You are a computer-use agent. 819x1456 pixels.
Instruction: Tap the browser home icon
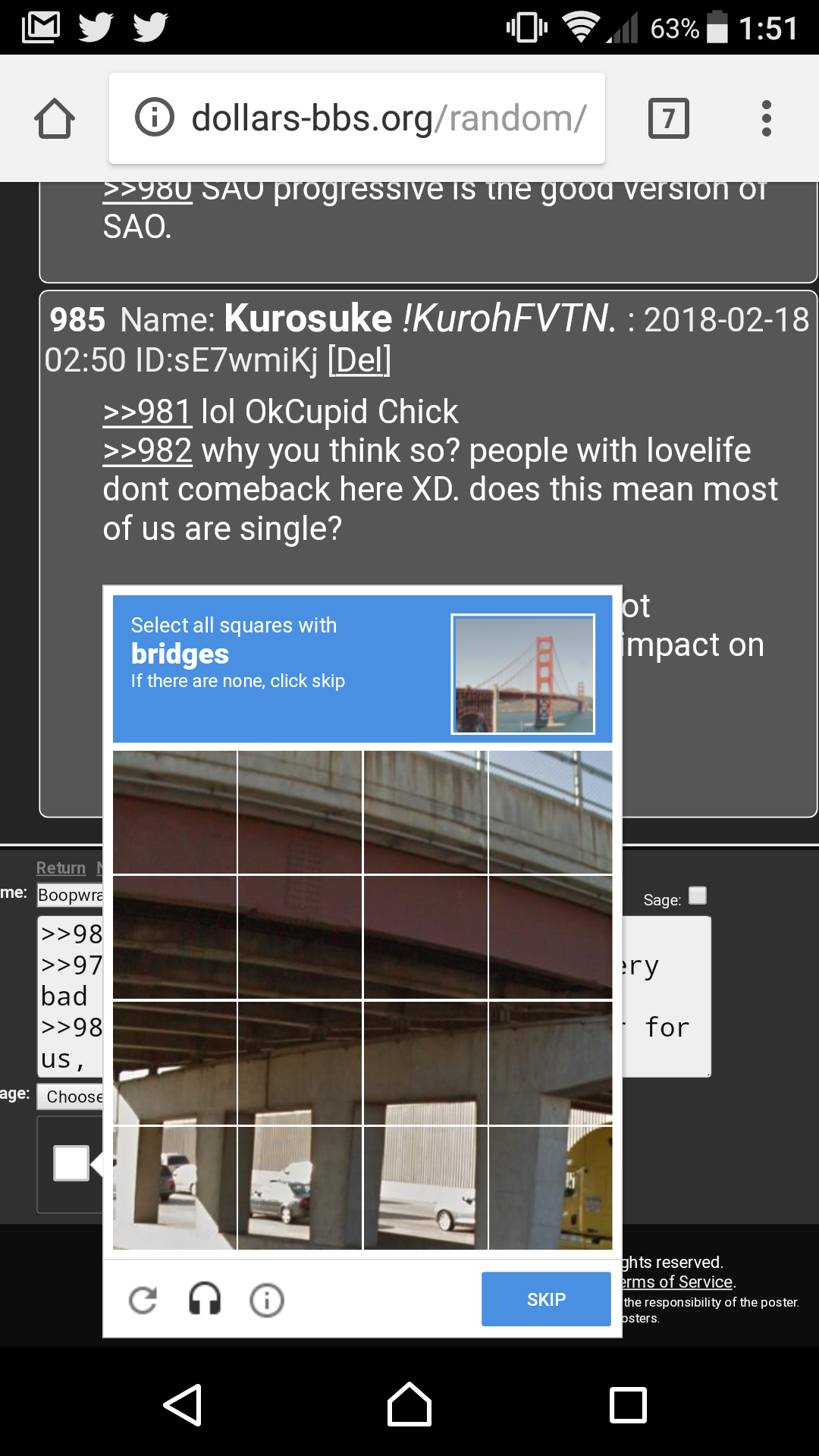tap(55, 118)
